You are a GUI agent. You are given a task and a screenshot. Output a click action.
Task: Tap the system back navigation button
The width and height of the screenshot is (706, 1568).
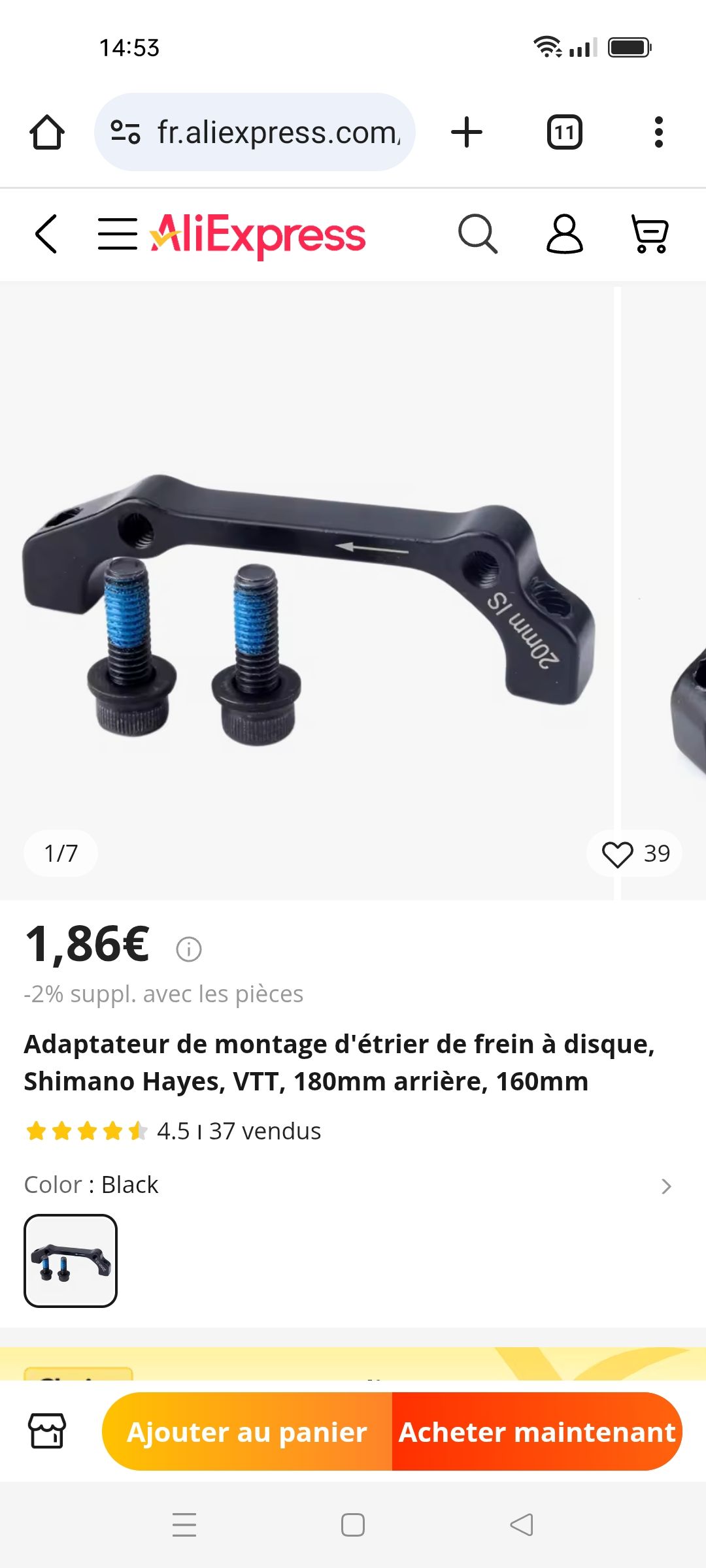tap(522, 1525)
